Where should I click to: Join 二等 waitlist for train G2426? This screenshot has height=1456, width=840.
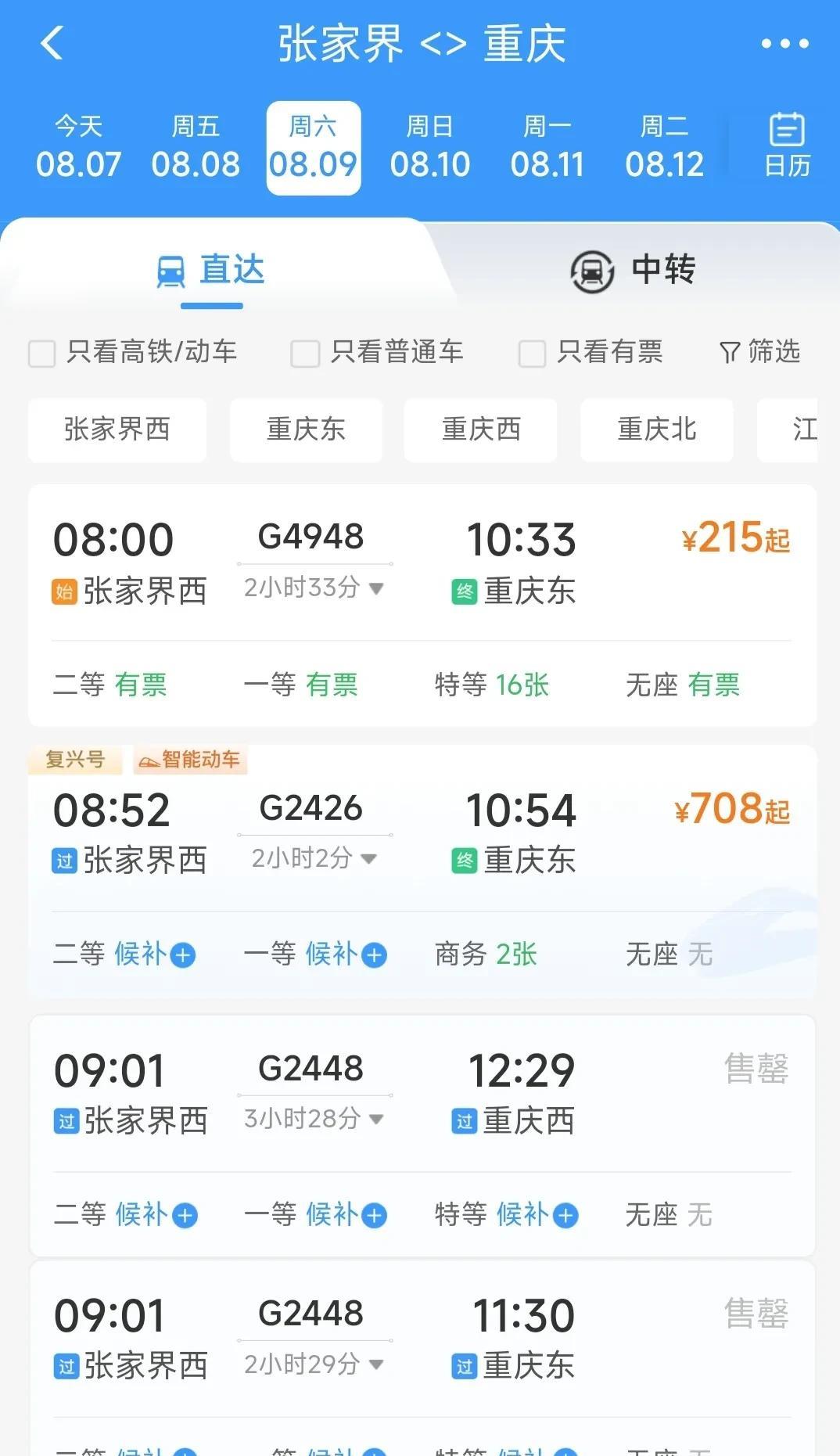[182, 955]
